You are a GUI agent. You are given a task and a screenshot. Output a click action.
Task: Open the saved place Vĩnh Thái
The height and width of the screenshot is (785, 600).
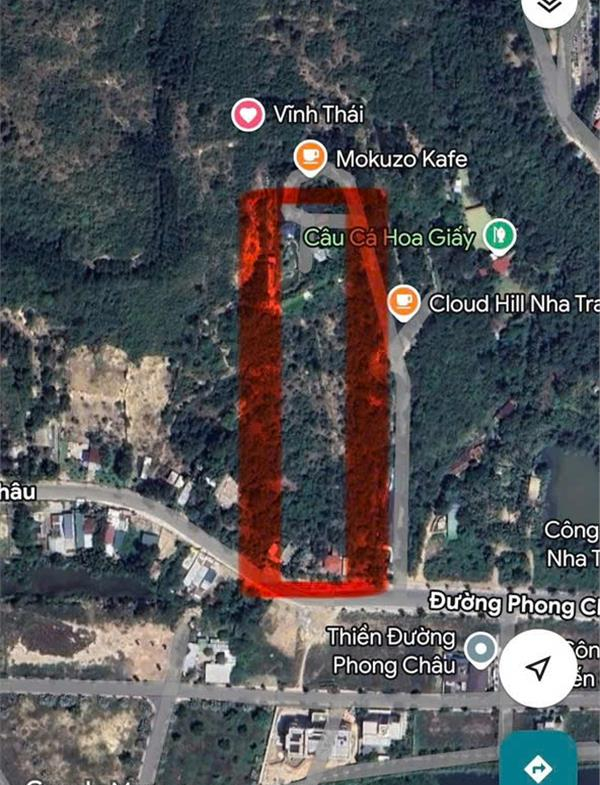coord(247,114)
